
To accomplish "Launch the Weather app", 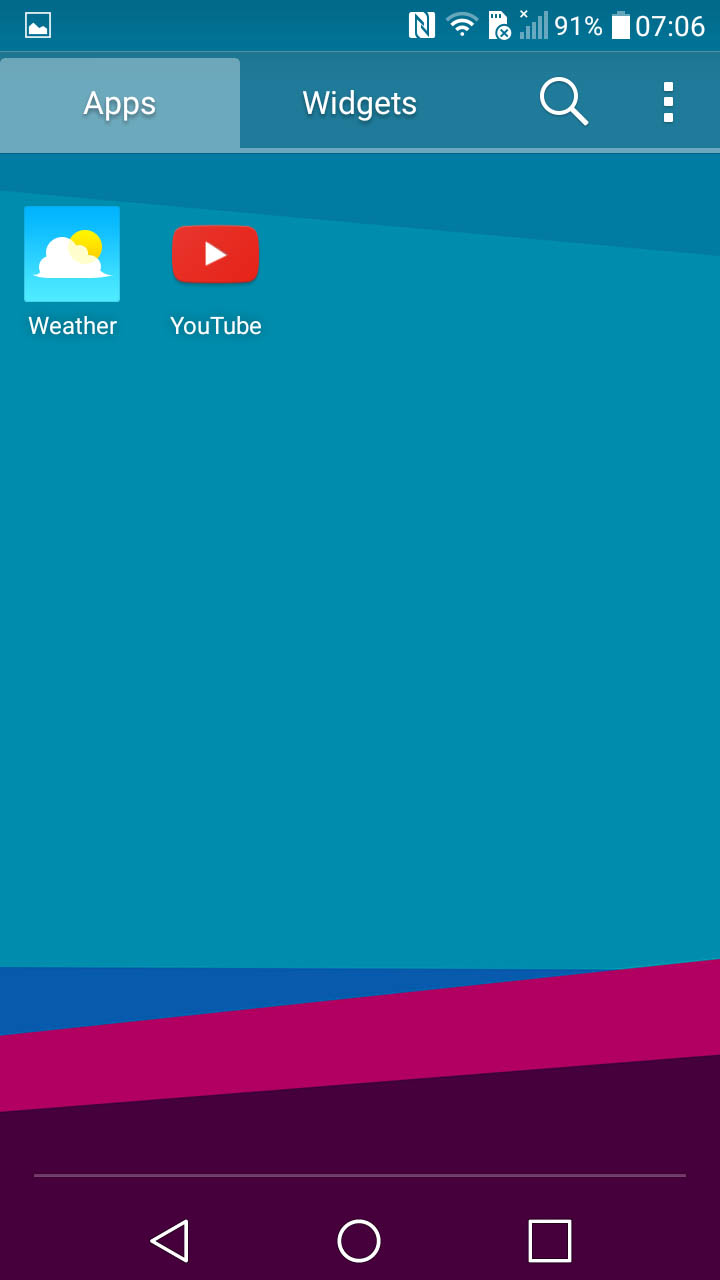I will point(72,272).
